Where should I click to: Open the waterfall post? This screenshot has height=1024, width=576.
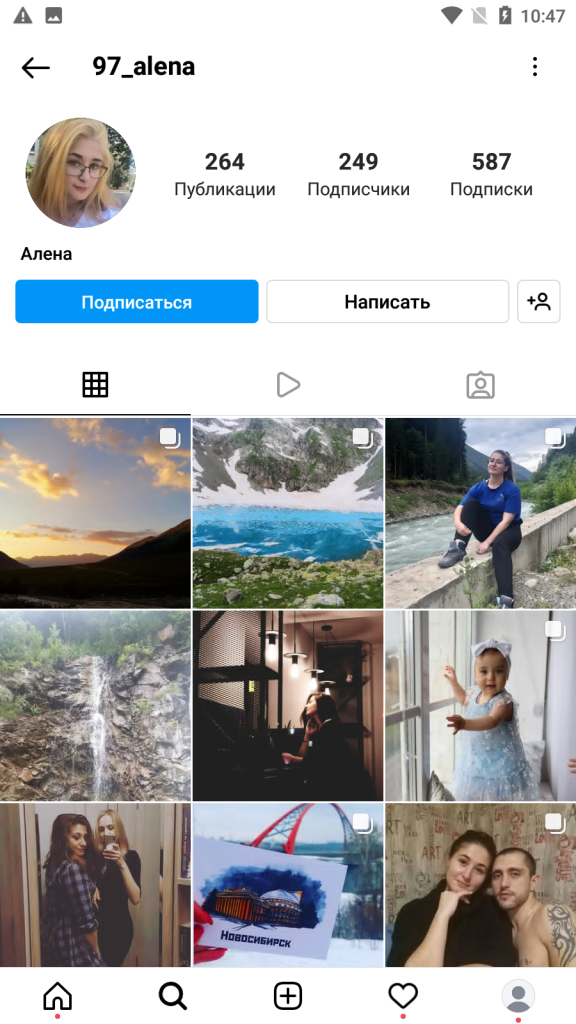[x=95, y=706]
